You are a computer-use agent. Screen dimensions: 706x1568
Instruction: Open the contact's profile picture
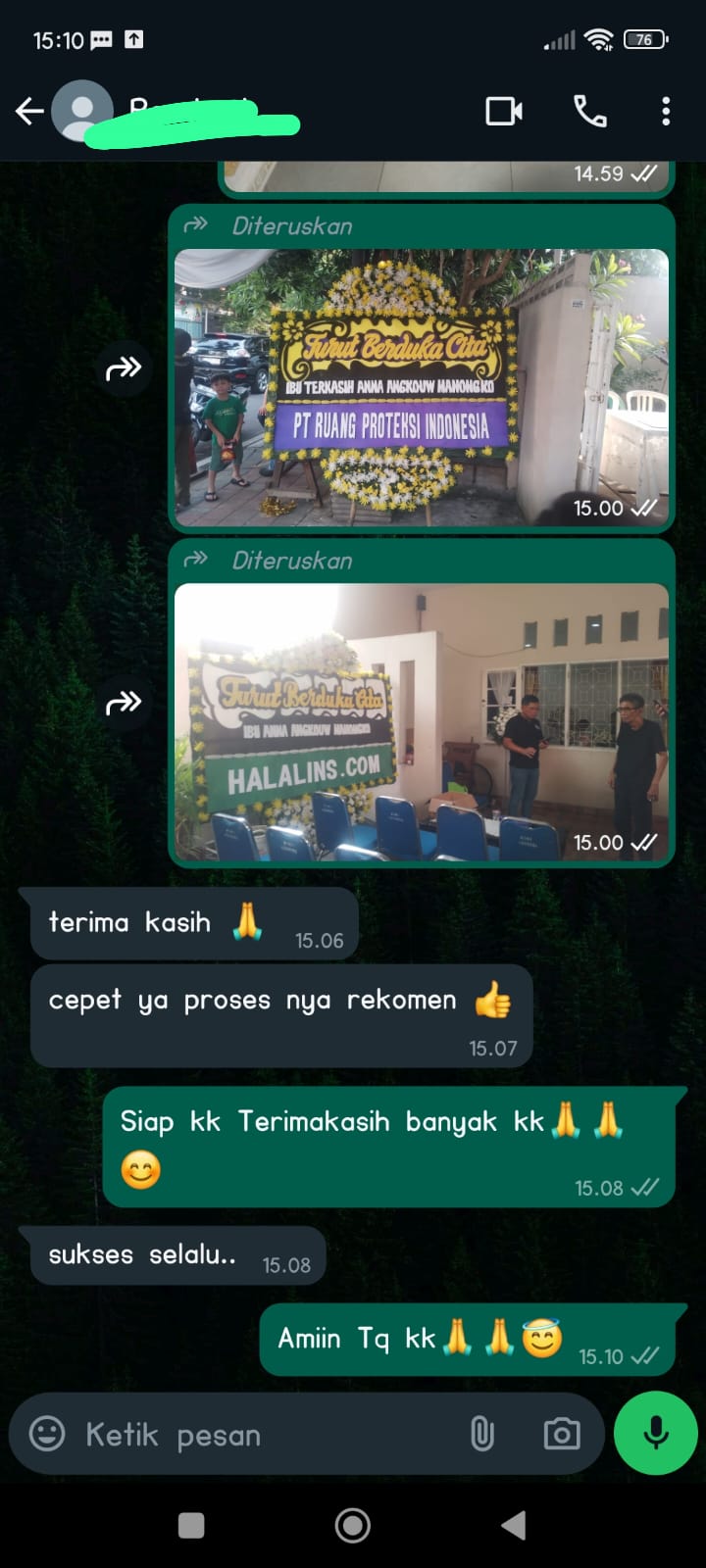point(81,112)
